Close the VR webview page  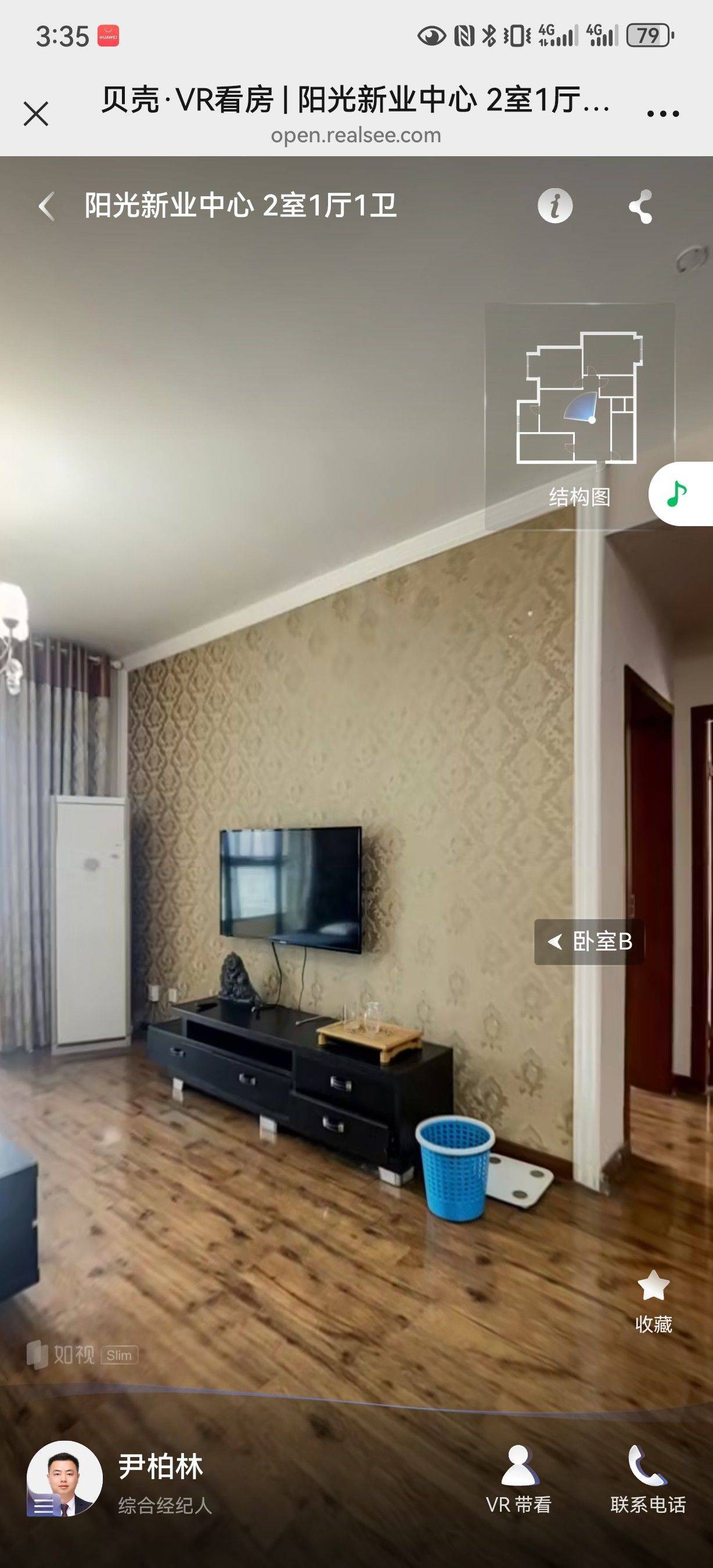[36, 114]
